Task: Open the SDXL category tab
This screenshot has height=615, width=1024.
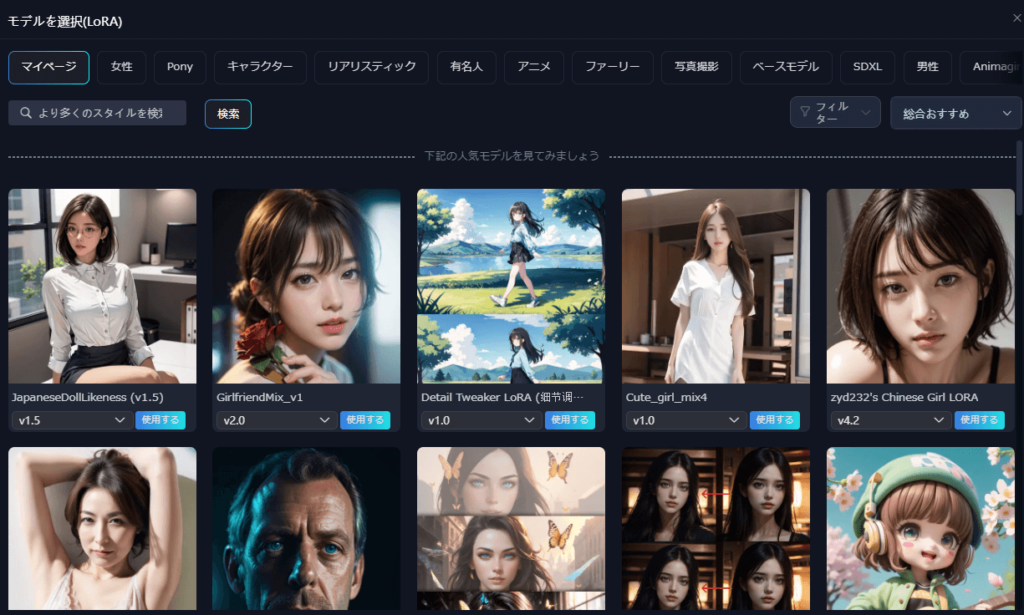Action: (x=867, y=67)
